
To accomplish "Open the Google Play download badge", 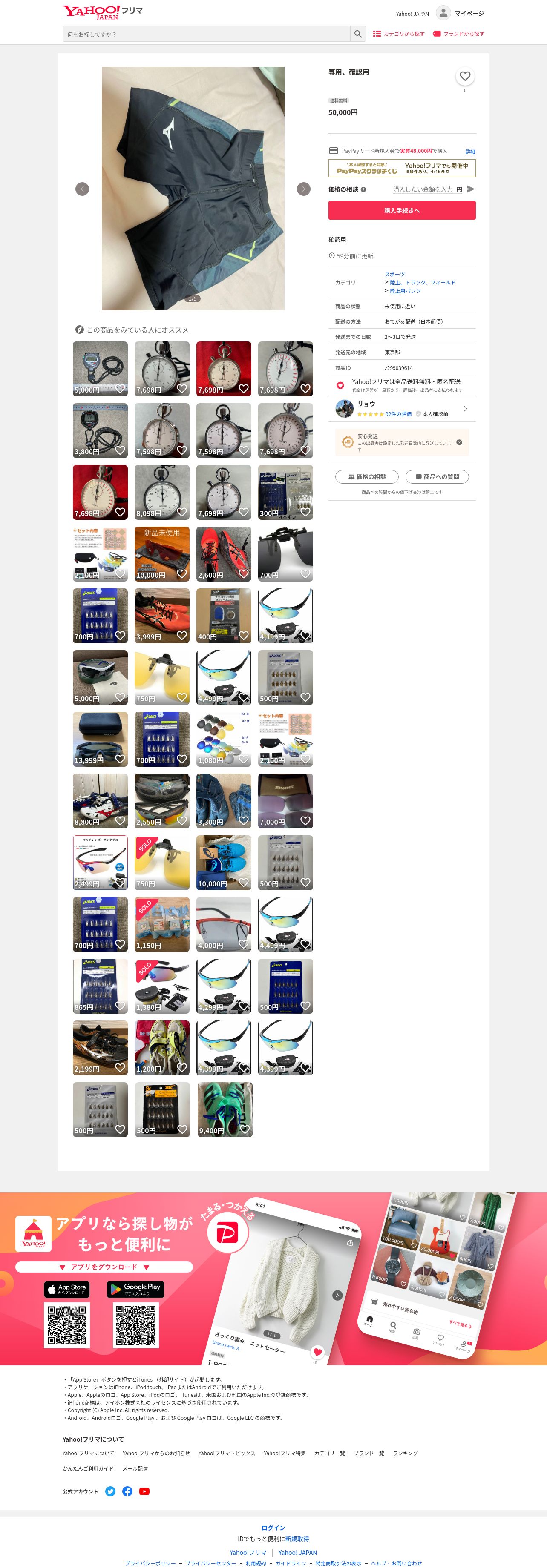I will coord(136,1289).
